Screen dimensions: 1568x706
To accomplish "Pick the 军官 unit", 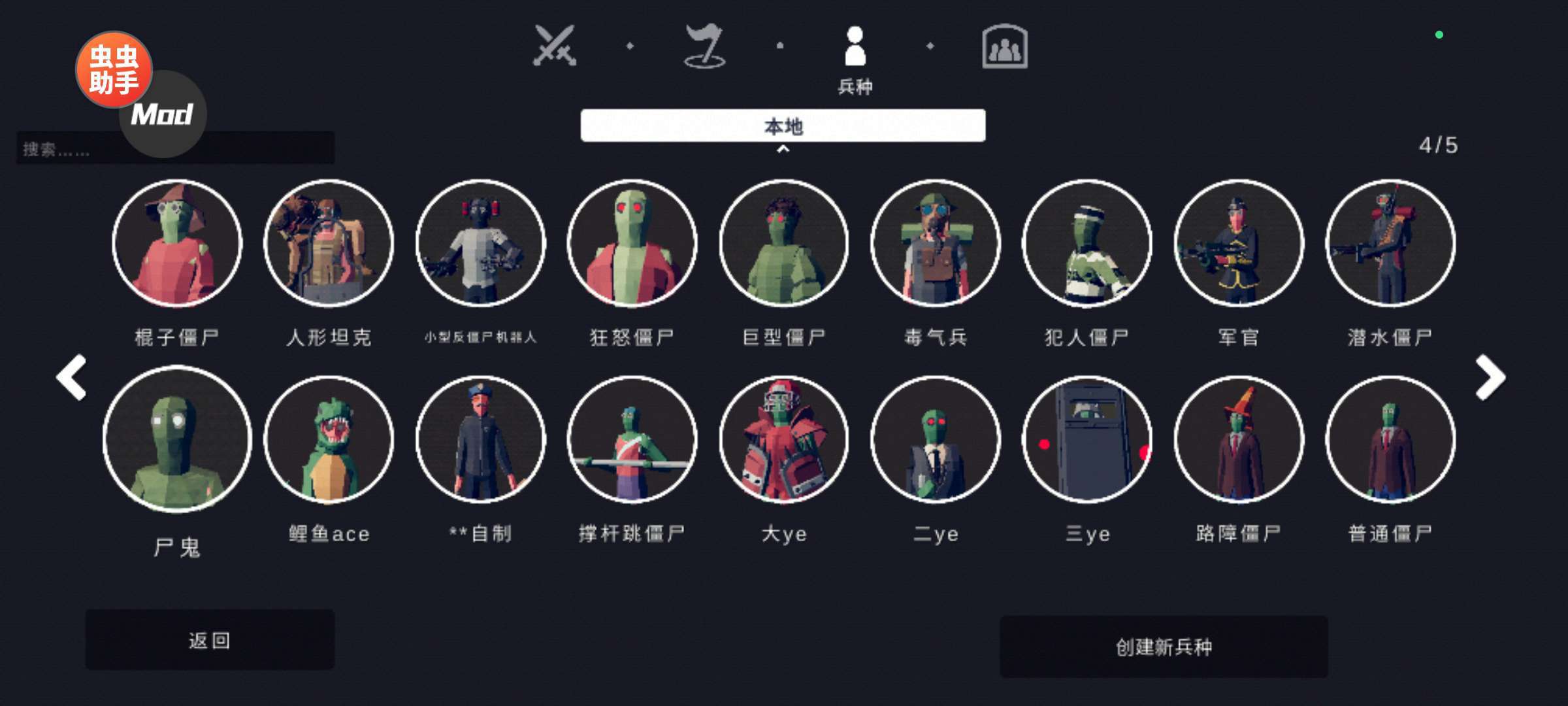I will click(1238, 244).
